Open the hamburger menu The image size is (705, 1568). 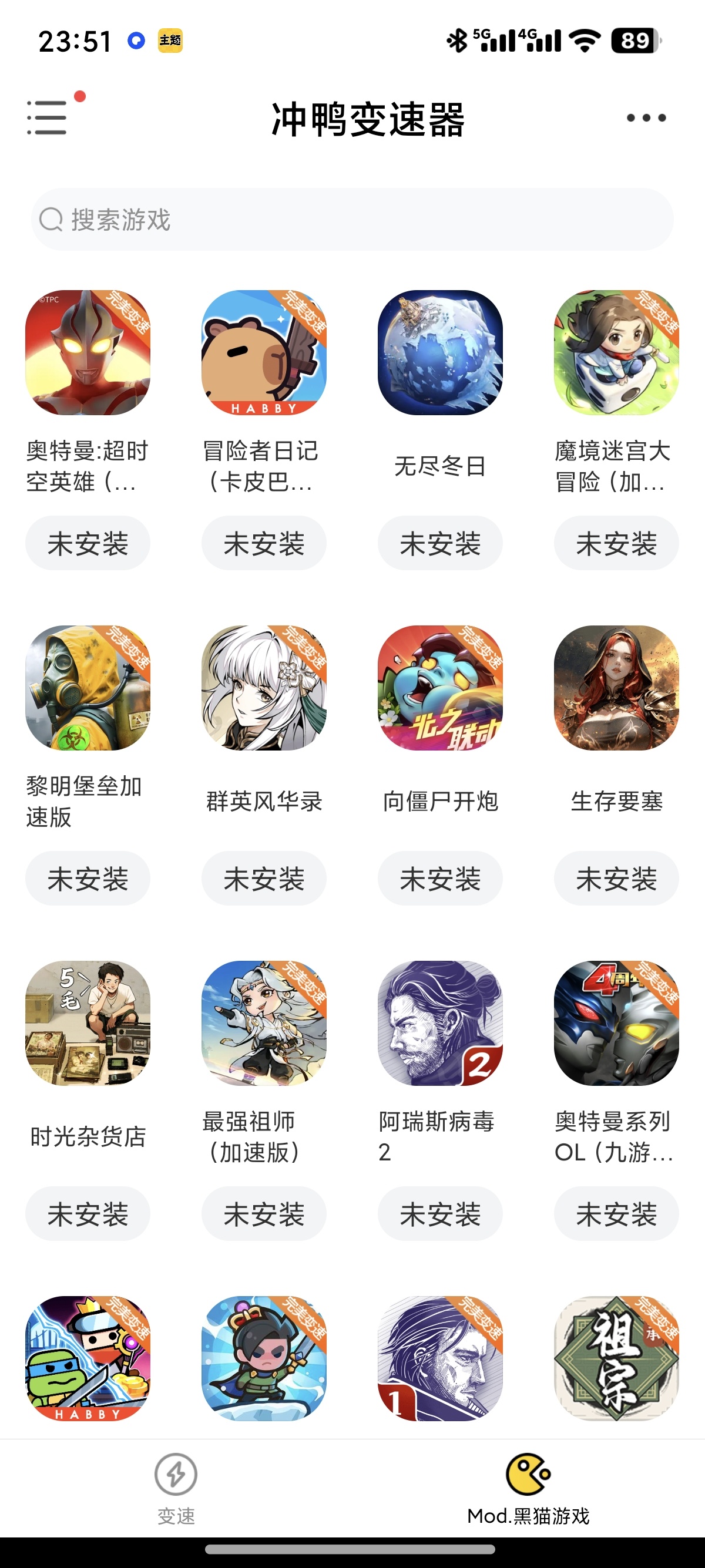pyautogui.click(x=48, y=117)
